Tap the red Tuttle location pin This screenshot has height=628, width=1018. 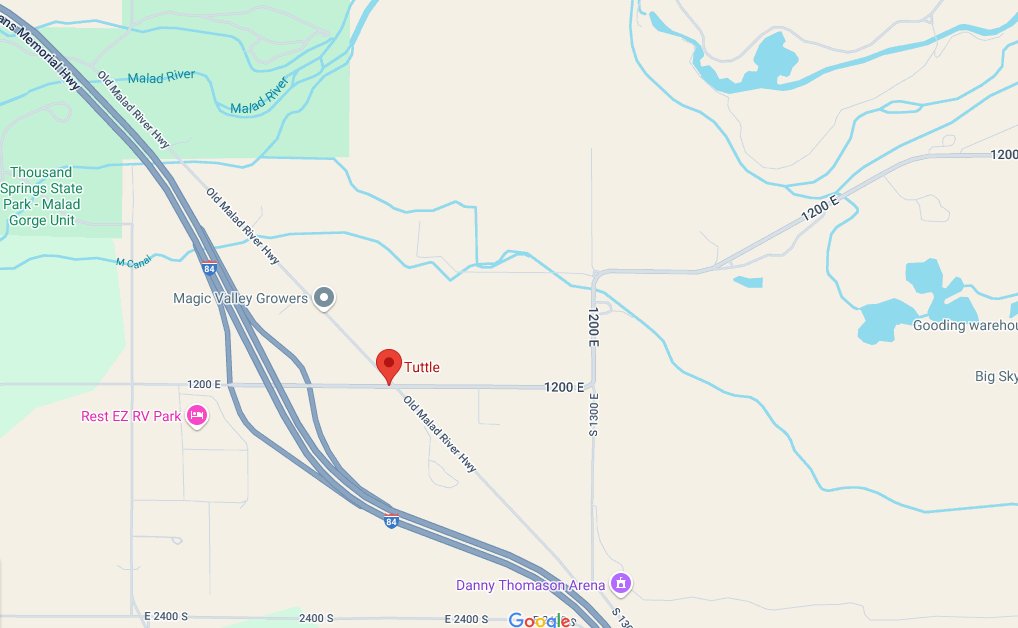[388, 365]
